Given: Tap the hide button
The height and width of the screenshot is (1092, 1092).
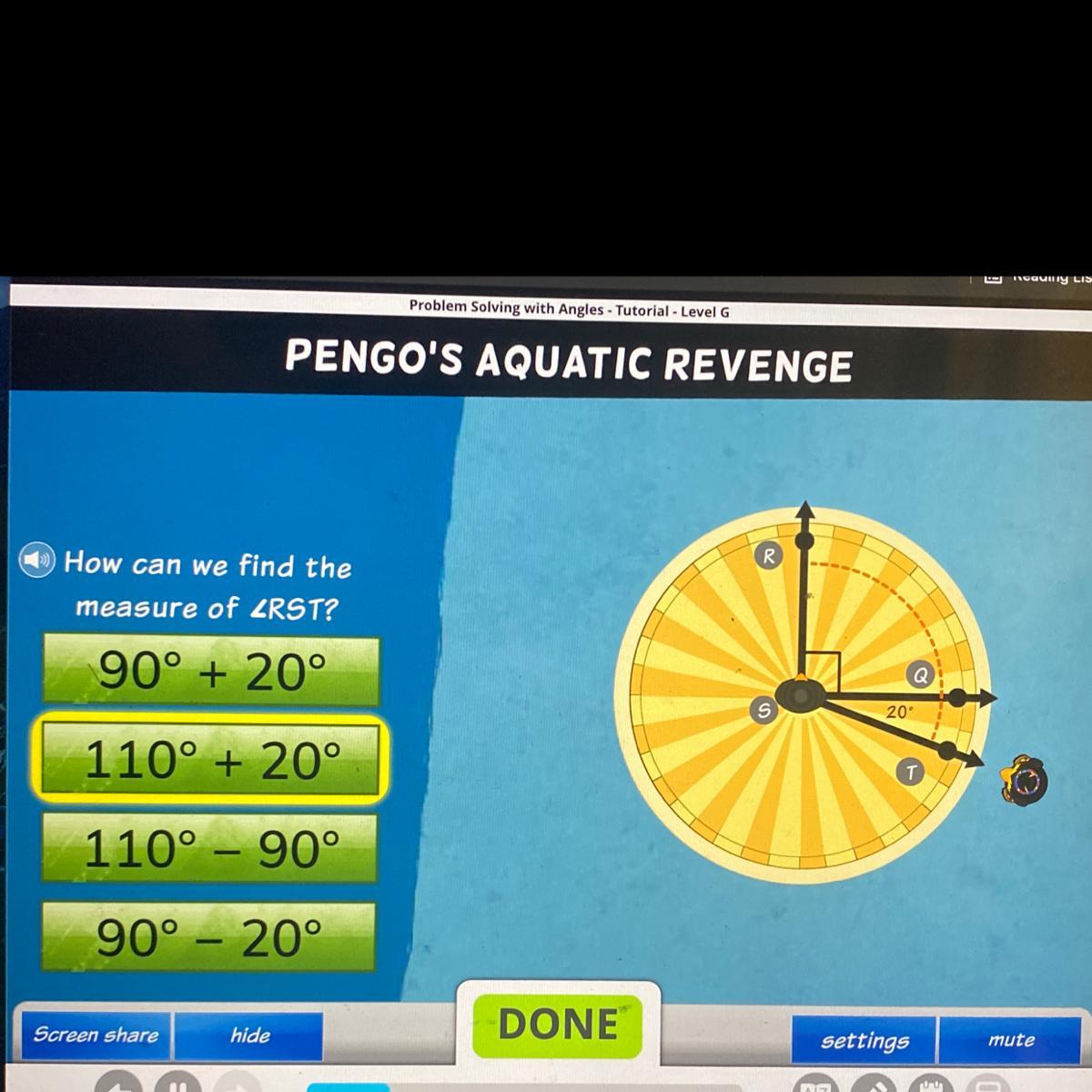Looking at the screenshot, I should coord(249,1036).
